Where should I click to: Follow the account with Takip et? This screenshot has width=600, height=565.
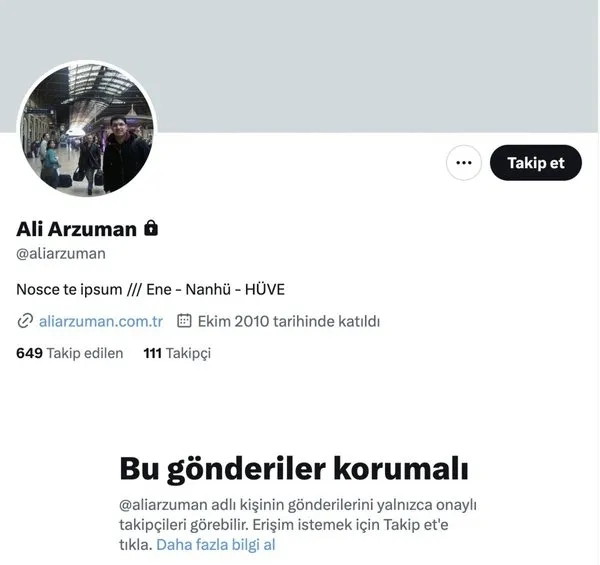(535, 162)
